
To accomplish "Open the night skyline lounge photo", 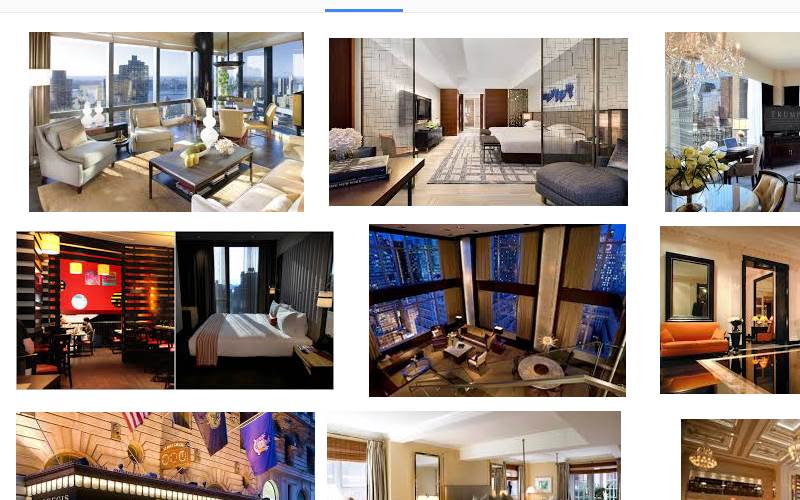I will (497, 310).
